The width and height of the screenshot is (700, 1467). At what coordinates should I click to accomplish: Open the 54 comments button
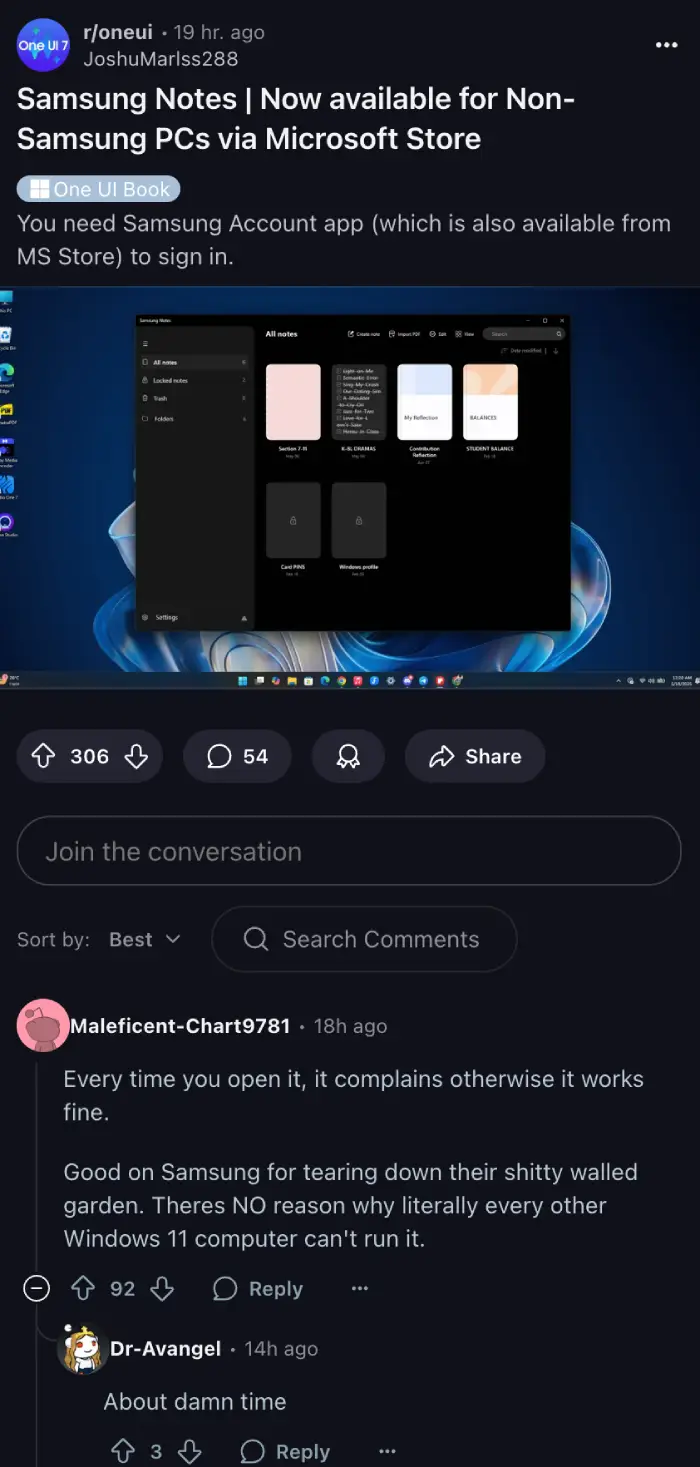pos(237,756)
